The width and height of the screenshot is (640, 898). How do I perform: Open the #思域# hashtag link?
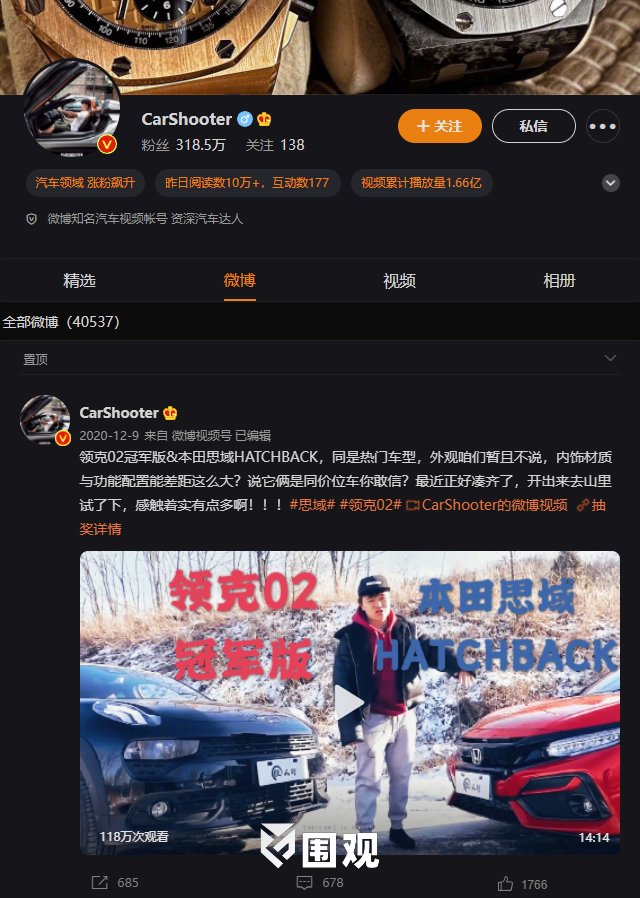click(x=312, y=505)
